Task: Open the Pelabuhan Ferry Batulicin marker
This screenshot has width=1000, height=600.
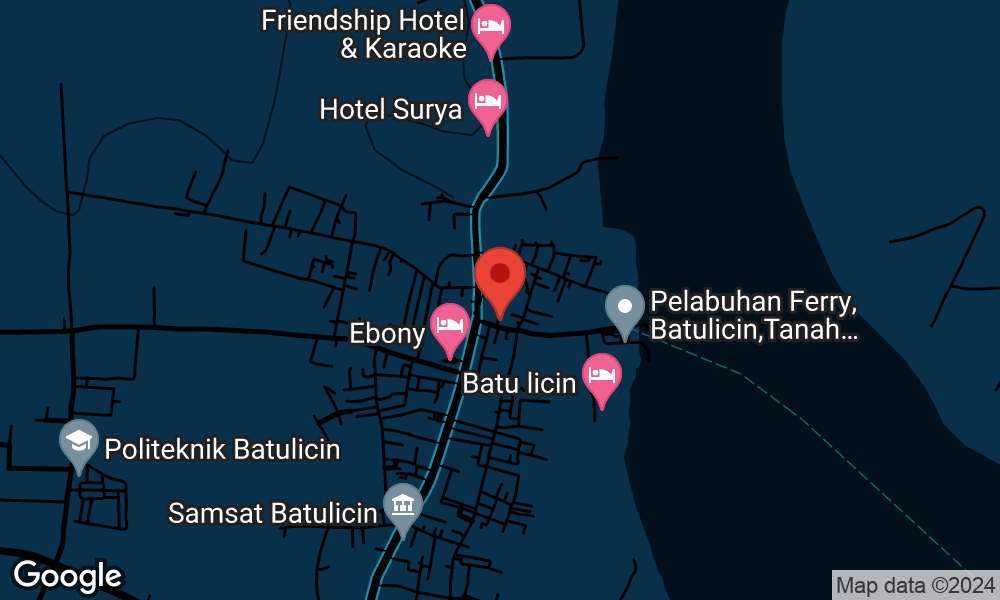Action: point(625,305)
